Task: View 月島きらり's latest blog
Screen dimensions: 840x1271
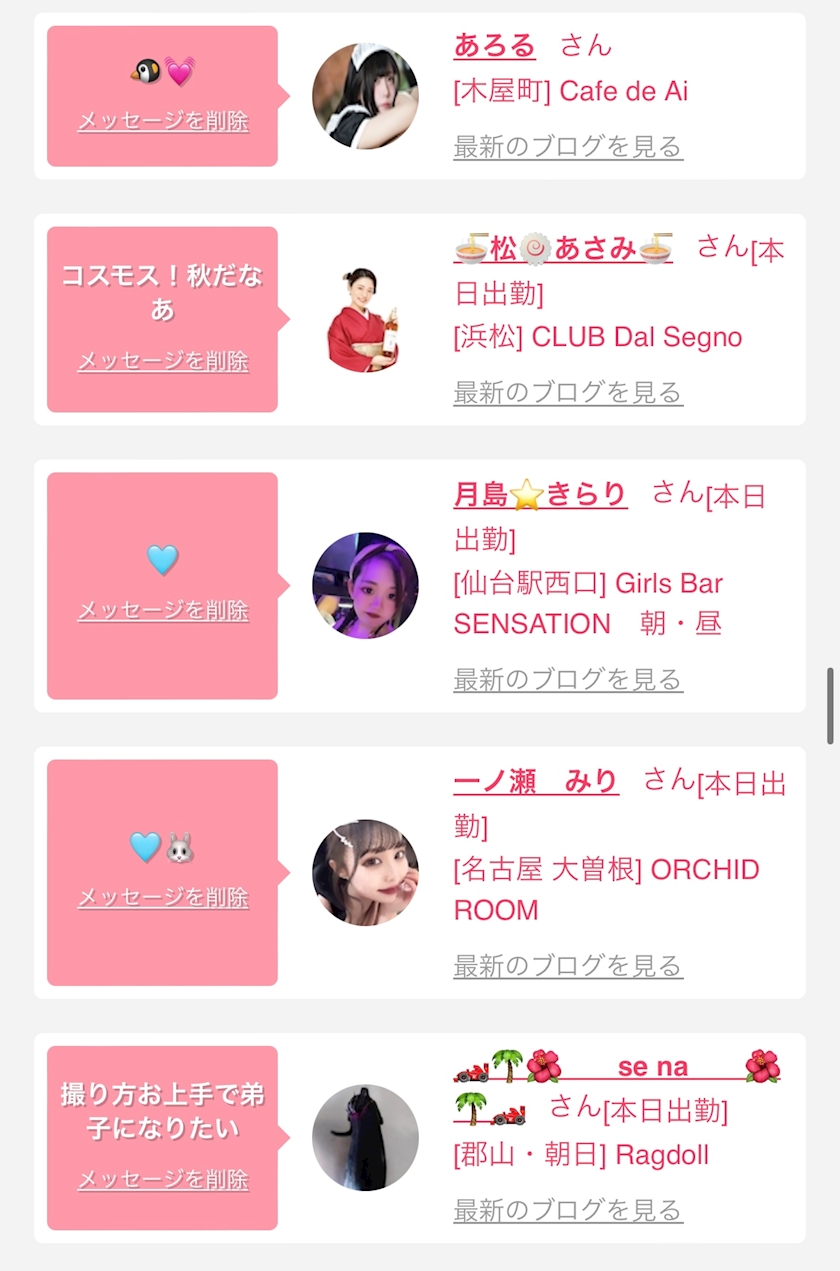Action: (568, 680)
